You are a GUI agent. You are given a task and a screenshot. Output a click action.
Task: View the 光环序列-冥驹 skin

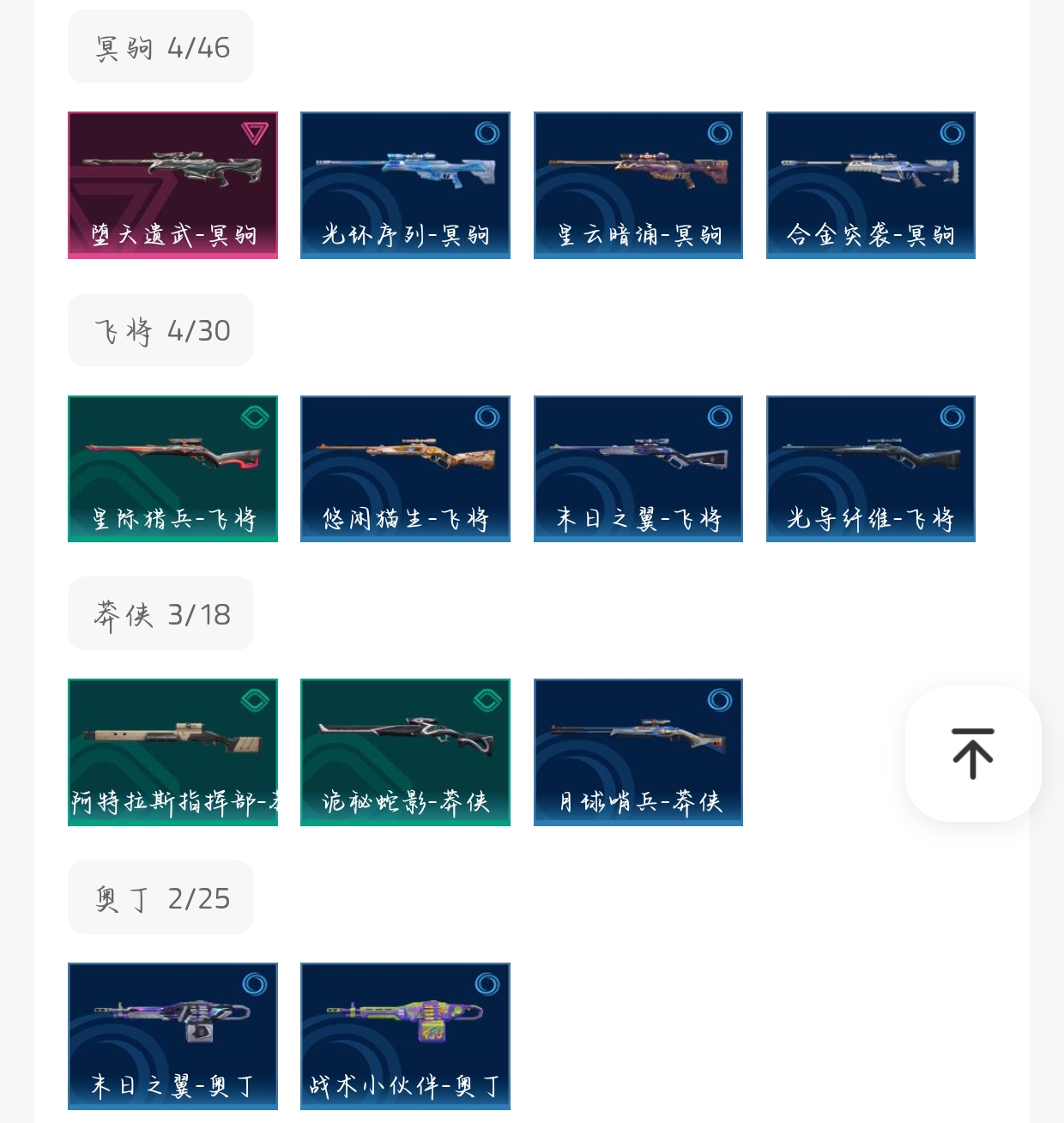pos(405,184)
